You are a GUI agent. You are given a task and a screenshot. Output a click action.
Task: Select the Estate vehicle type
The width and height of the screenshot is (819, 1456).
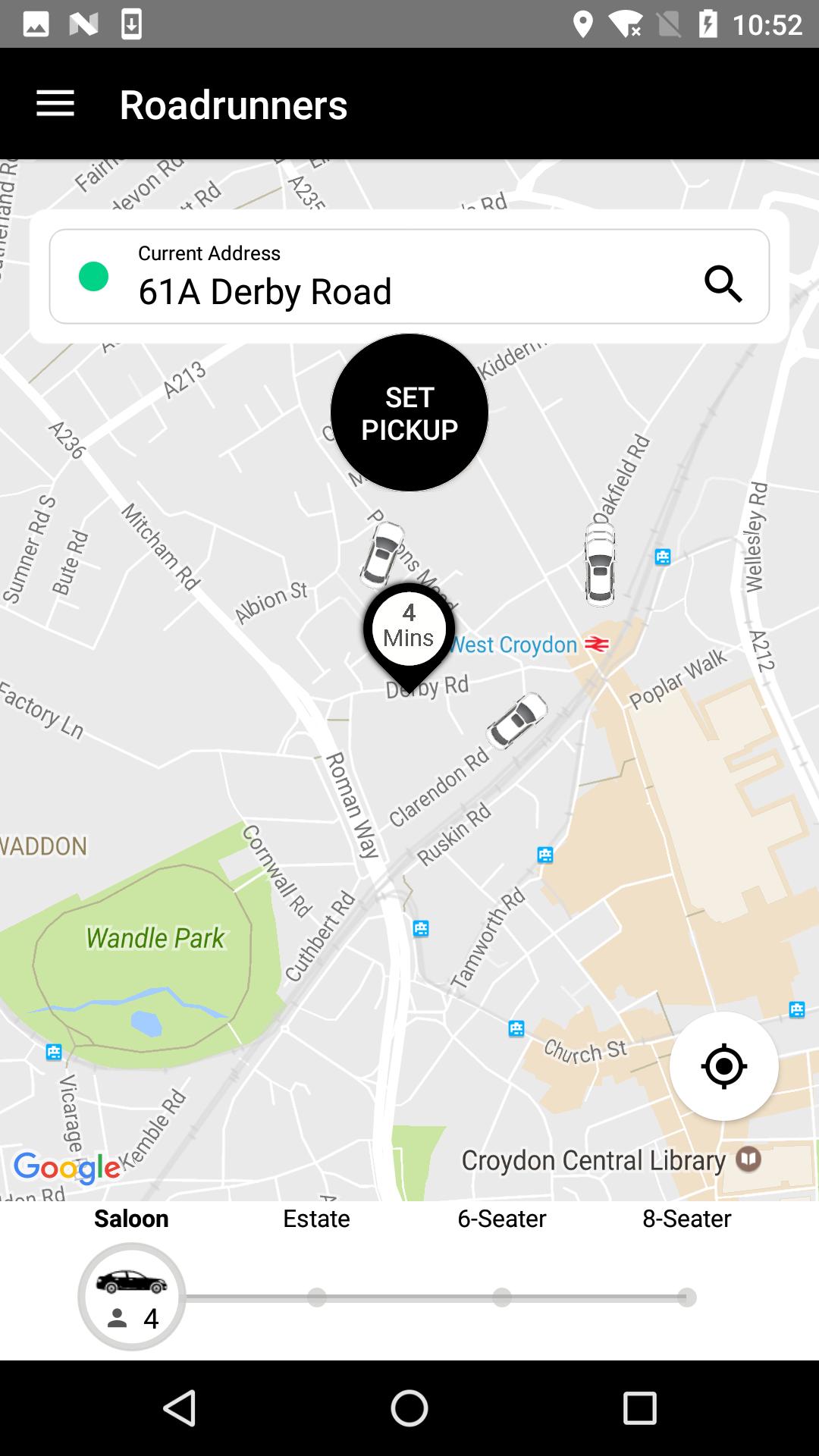tap(317, 1297)
